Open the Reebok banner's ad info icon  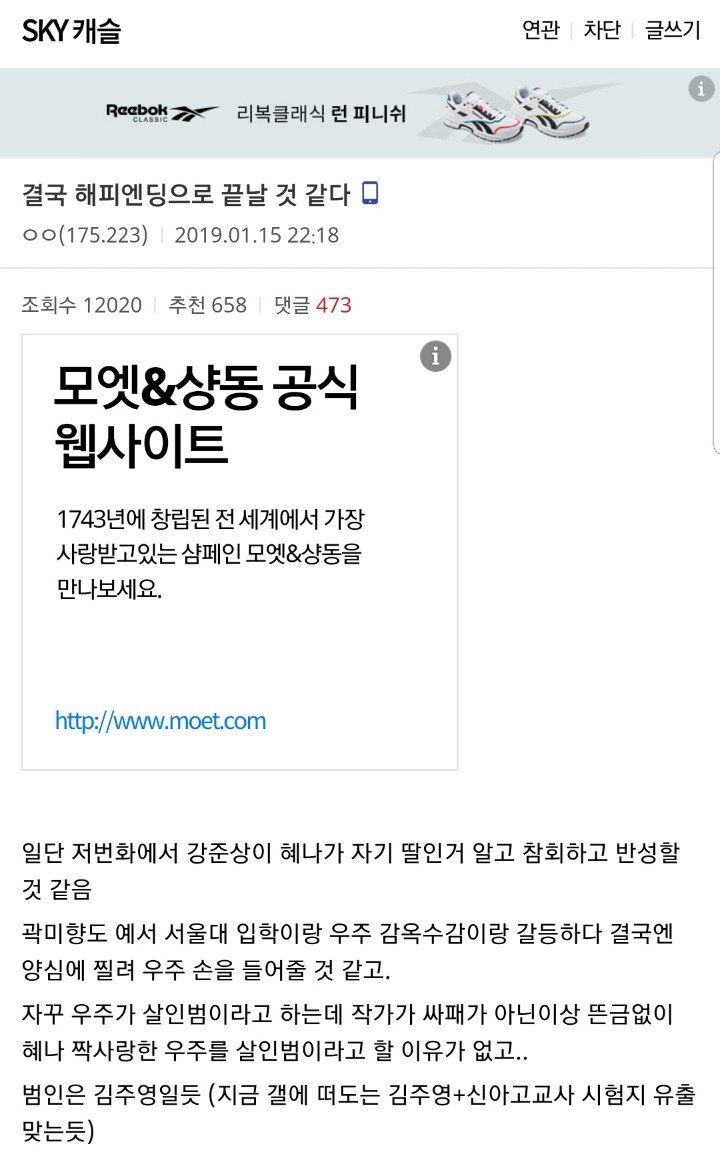click(x=701, y=89)
